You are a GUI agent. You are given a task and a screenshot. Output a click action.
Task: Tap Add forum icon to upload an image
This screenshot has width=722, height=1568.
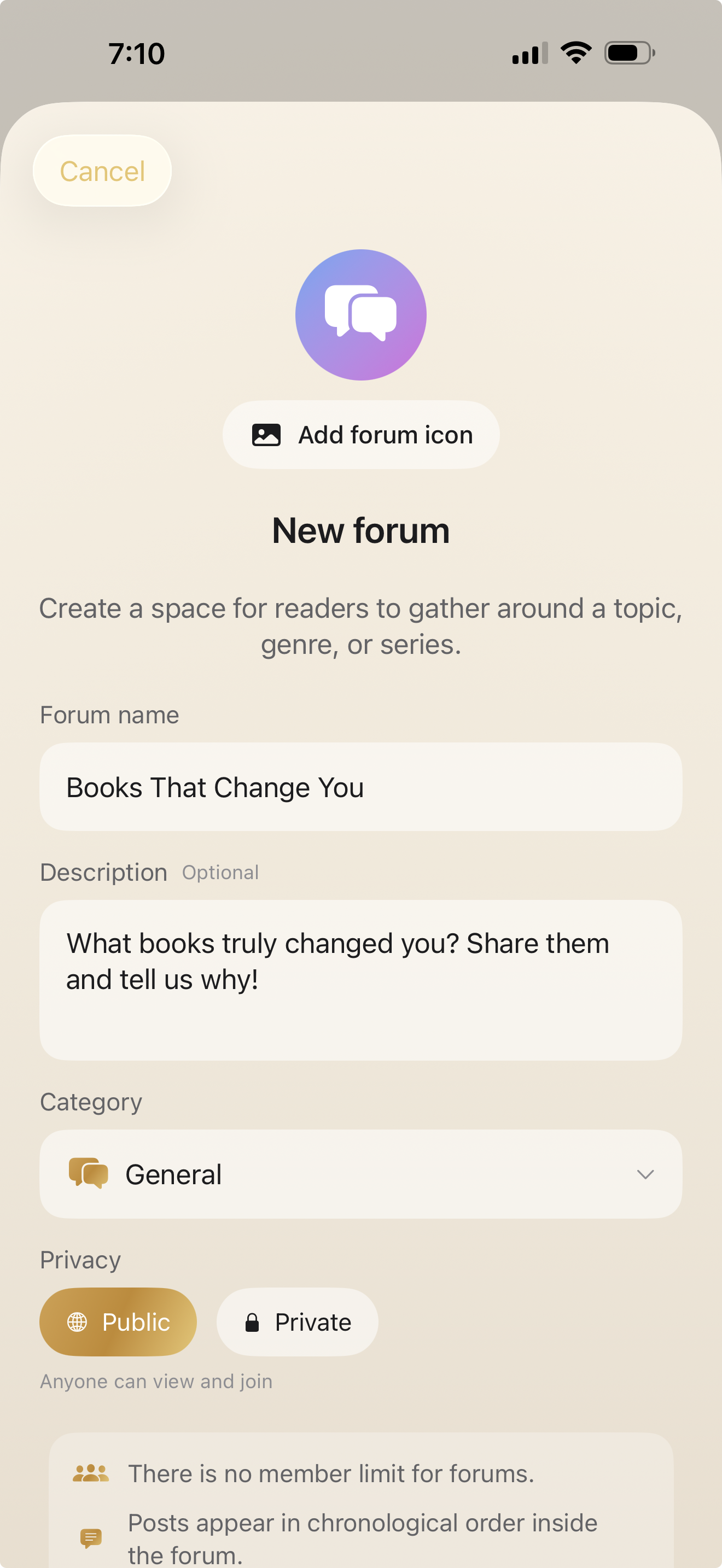pyautogui.click(x=360, y=434)
